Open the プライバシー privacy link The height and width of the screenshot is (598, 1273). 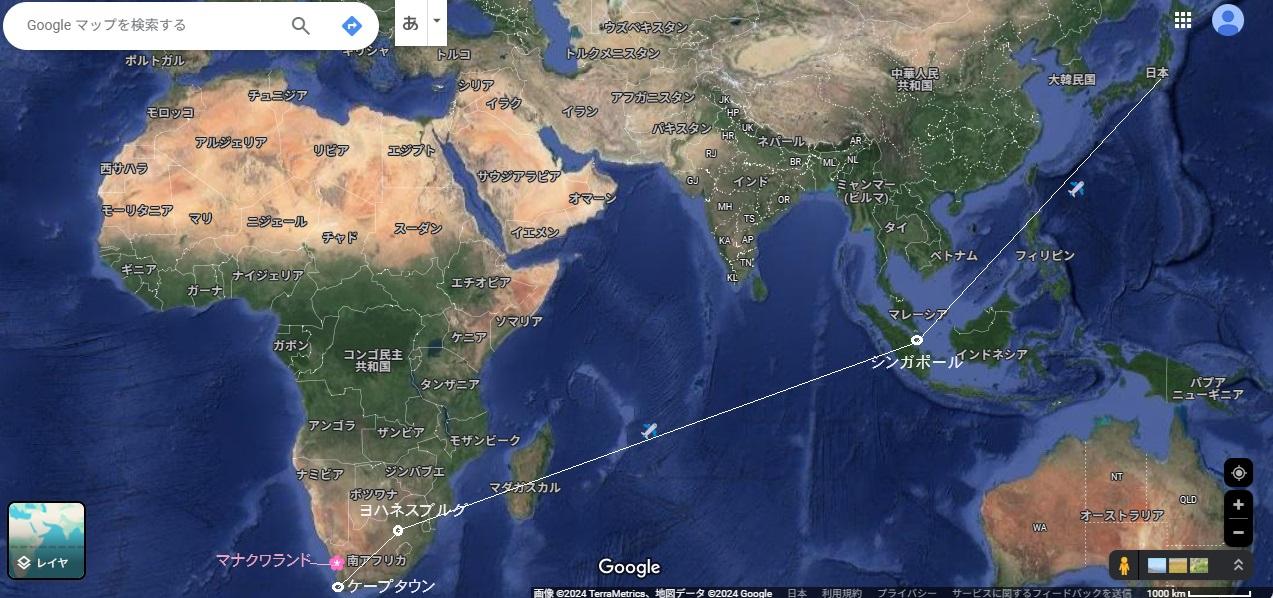(x=906, y=593)
